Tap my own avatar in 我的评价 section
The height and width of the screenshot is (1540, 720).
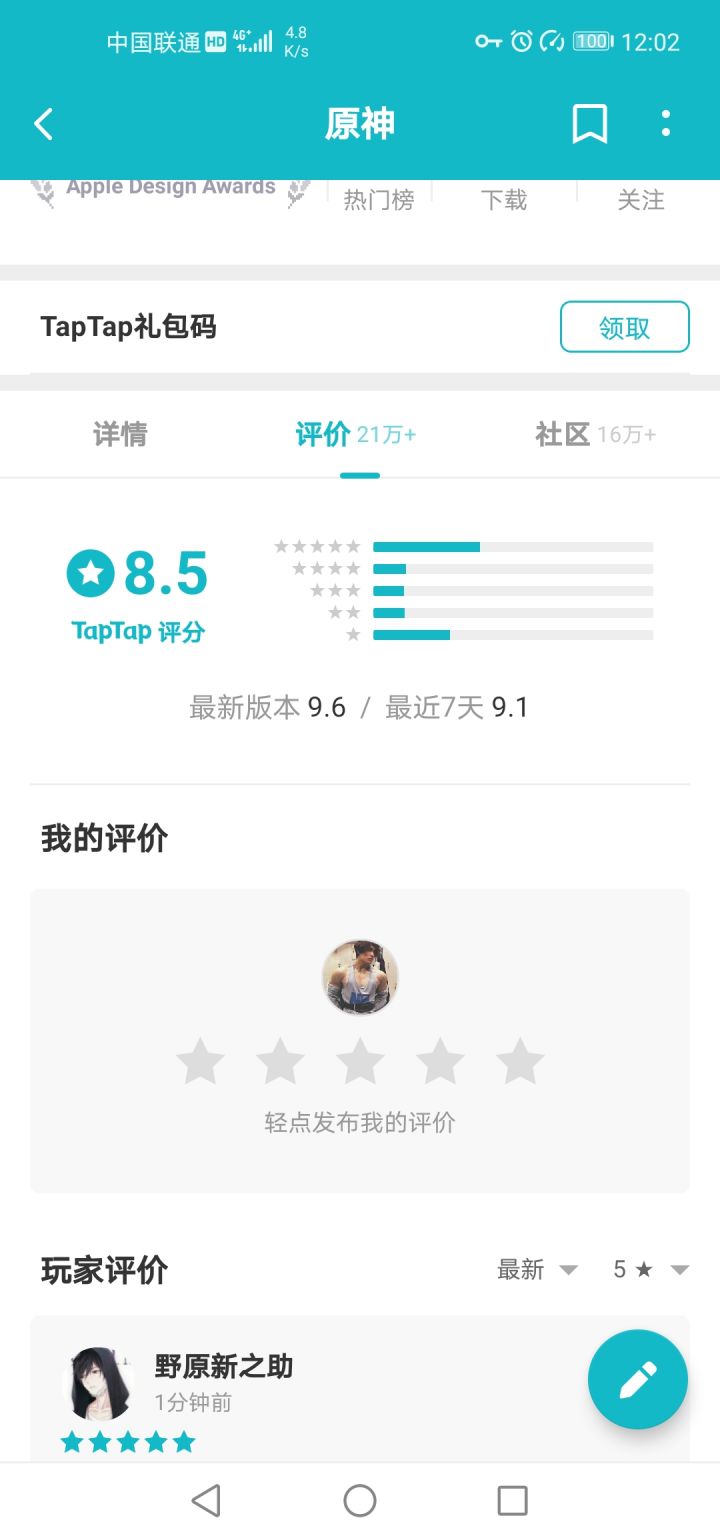pyautogui.click(x=360, y=977)
